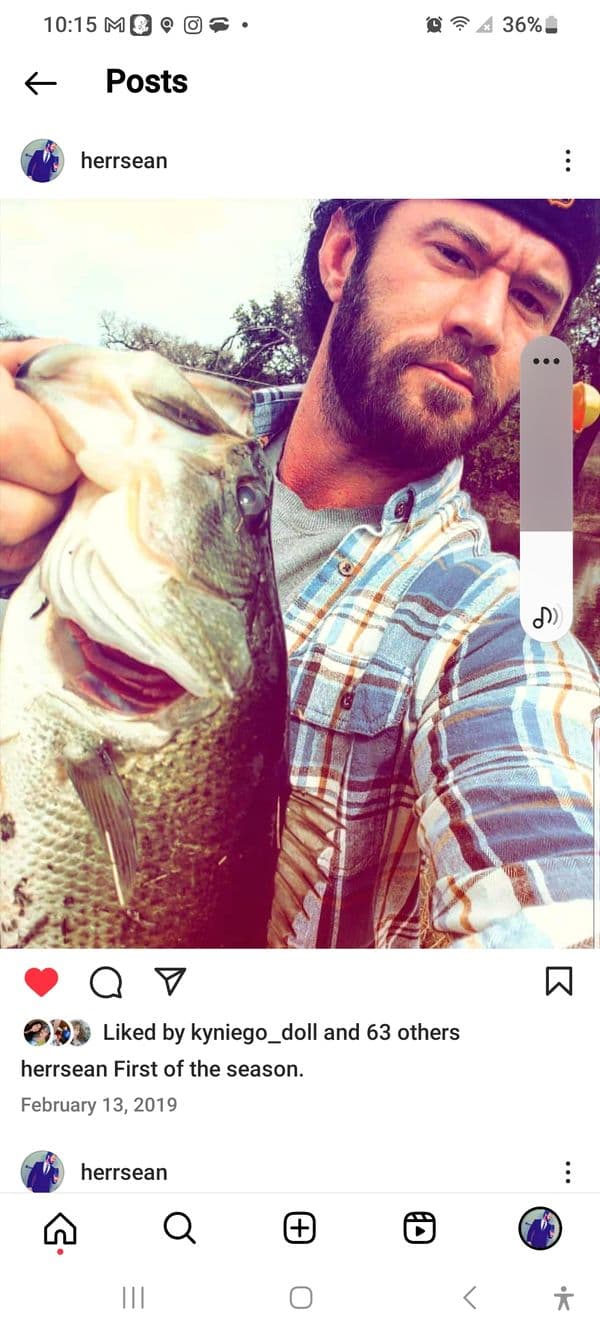Unlike the First of the season post
The image size is (600, 1333).
tap(41, 982)
